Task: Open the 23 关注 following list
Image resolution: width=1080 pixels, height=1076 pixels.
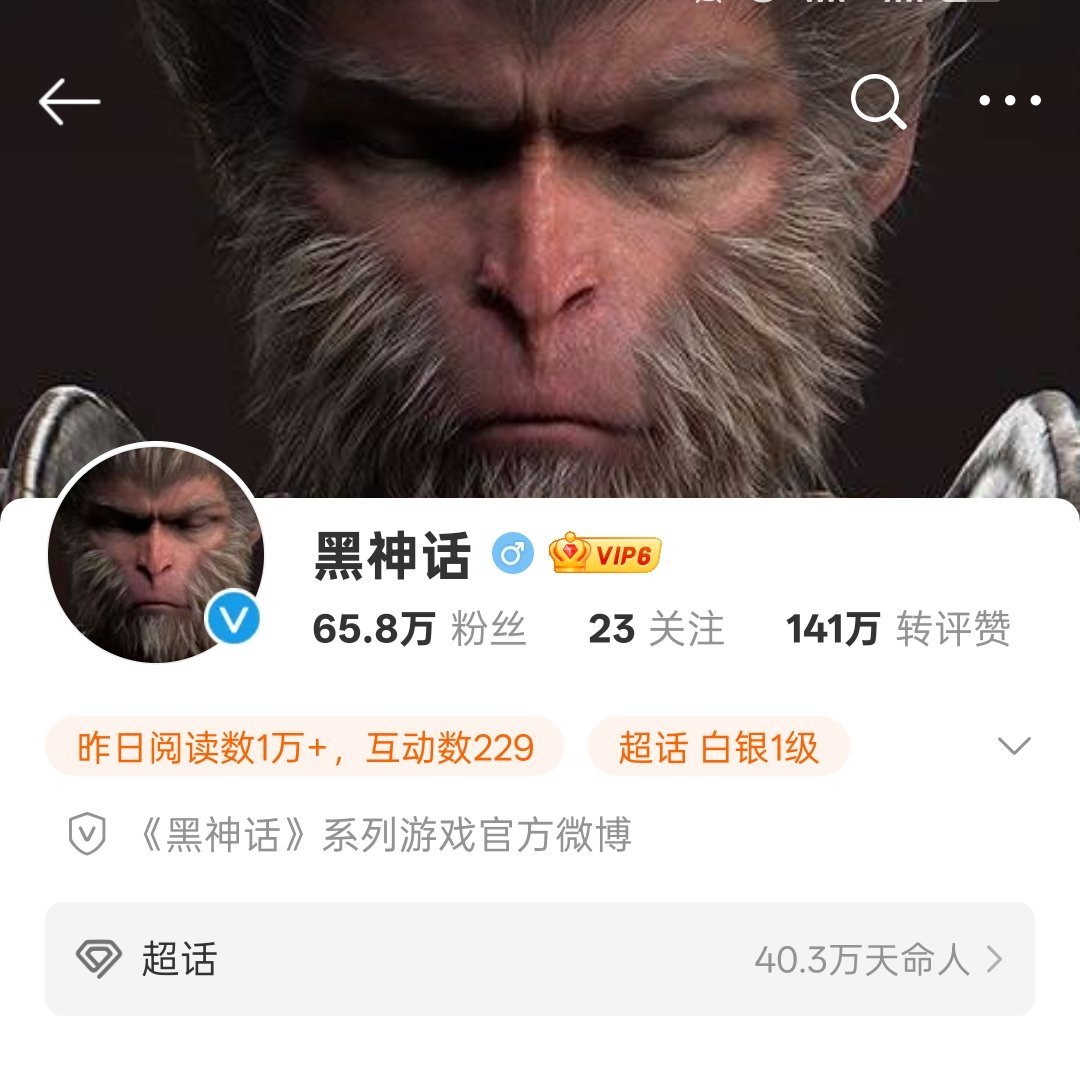Action: [x=656, y=629]
